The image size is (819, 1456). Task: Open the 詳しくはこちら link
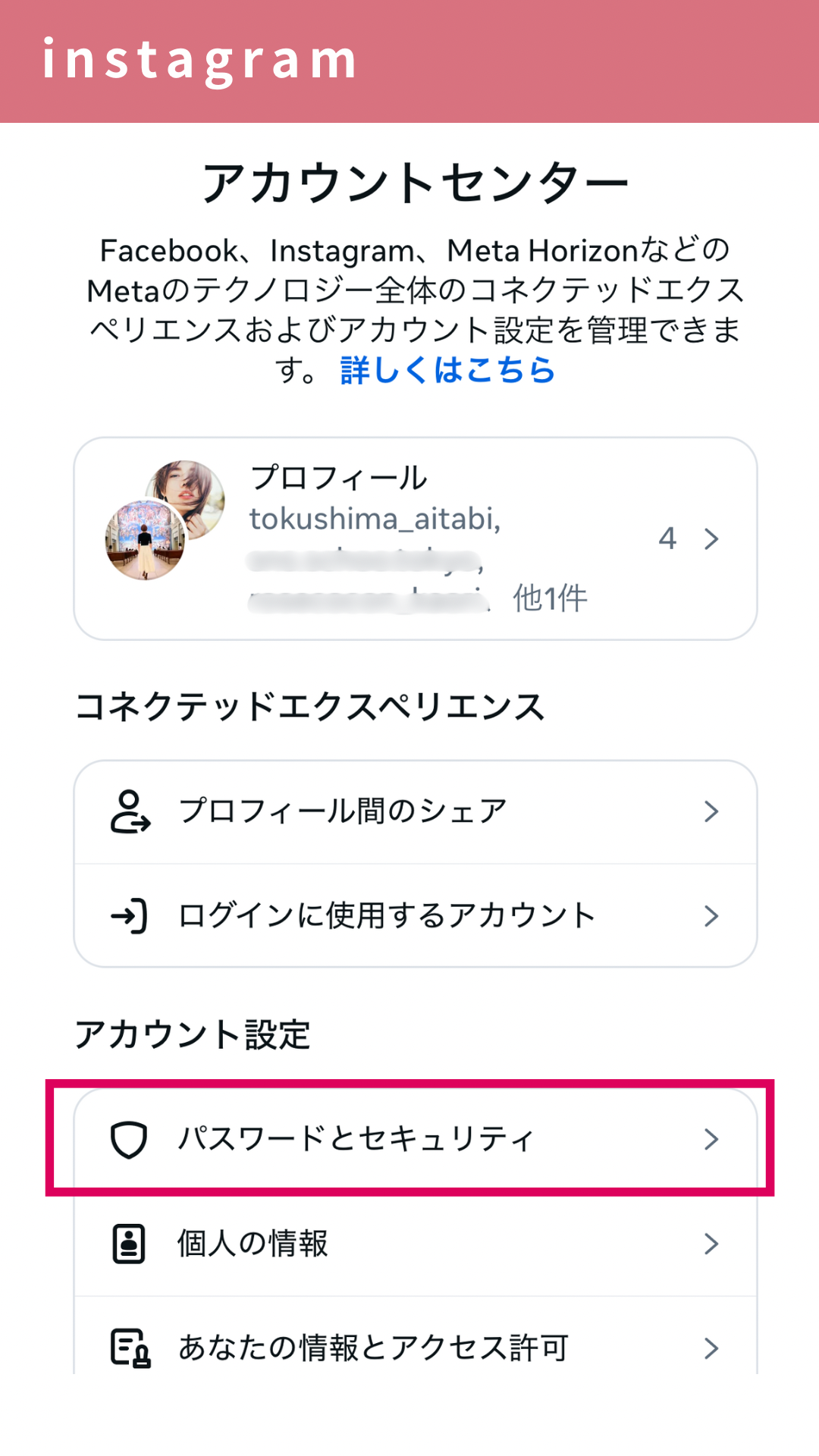click(447, 371)
